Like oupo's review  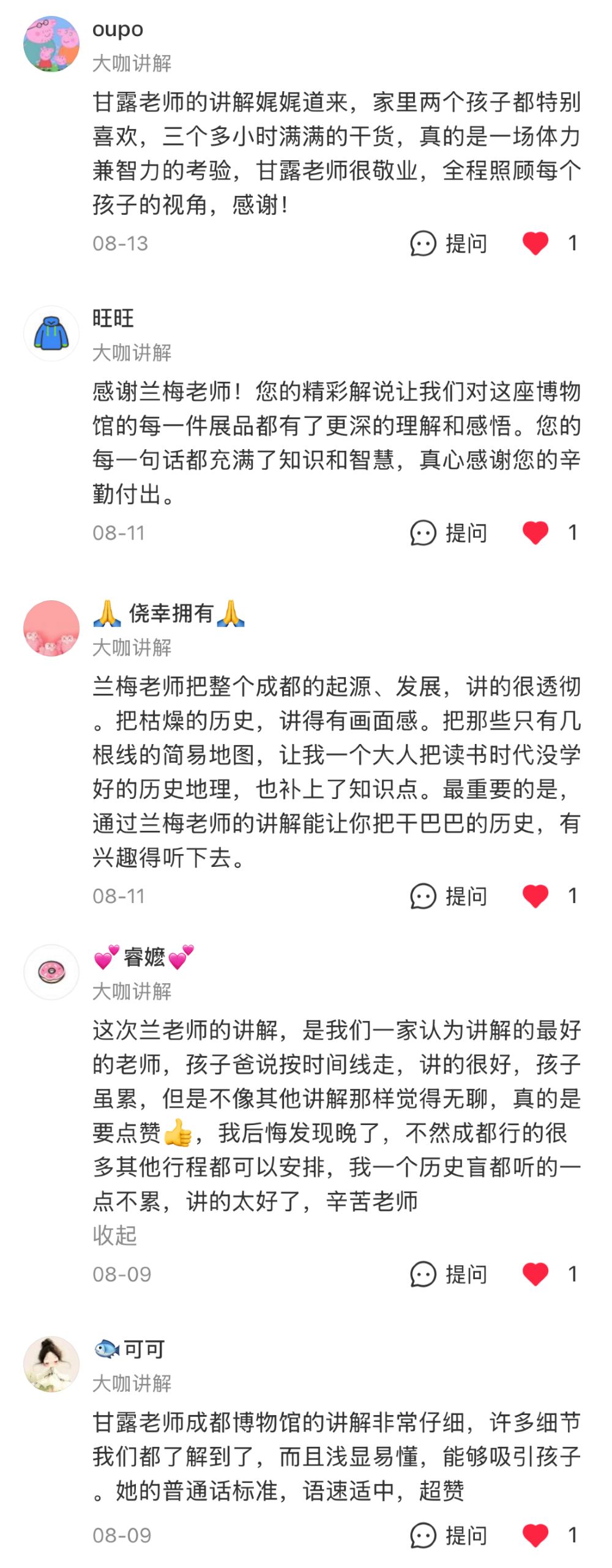coord(535,243)
